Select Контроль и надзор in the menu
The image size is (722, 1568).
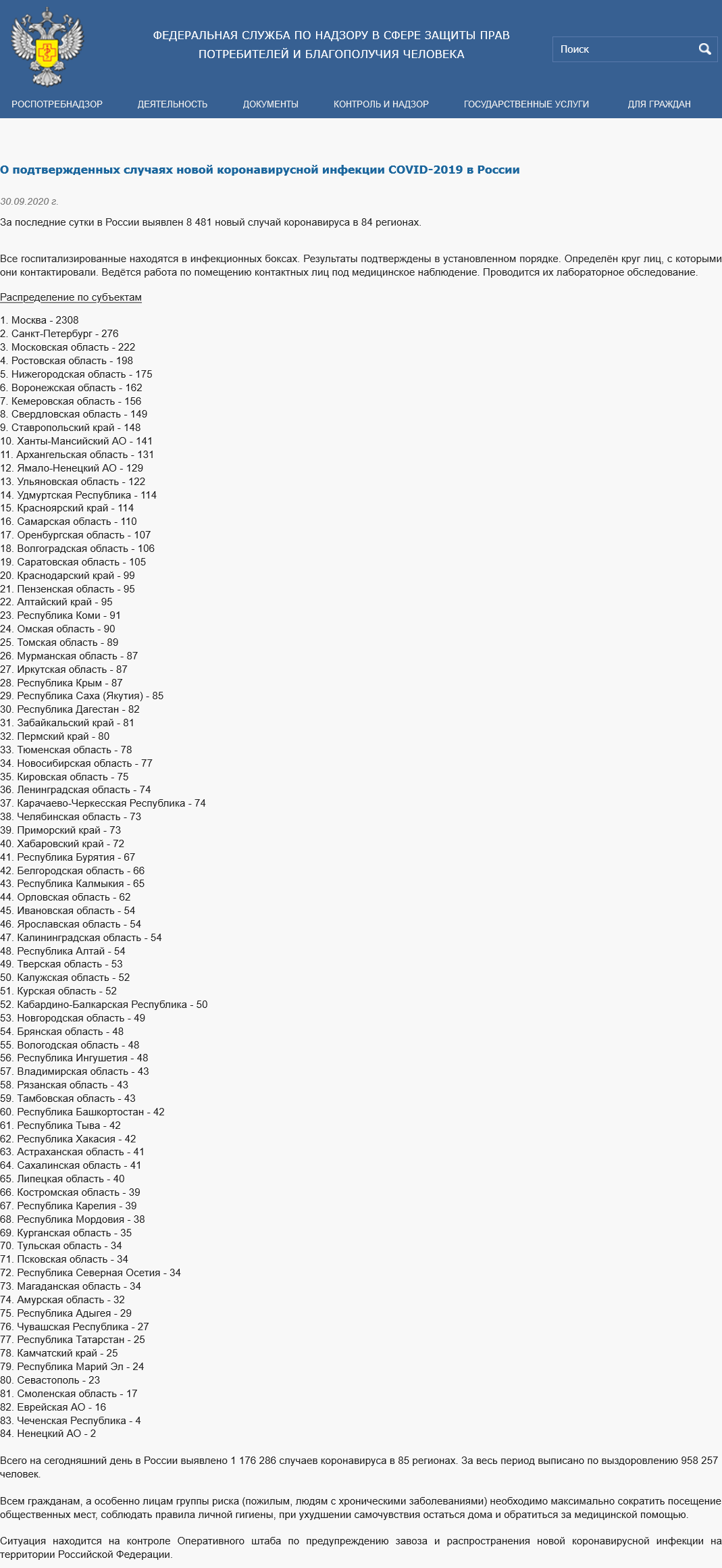(381, 104)
